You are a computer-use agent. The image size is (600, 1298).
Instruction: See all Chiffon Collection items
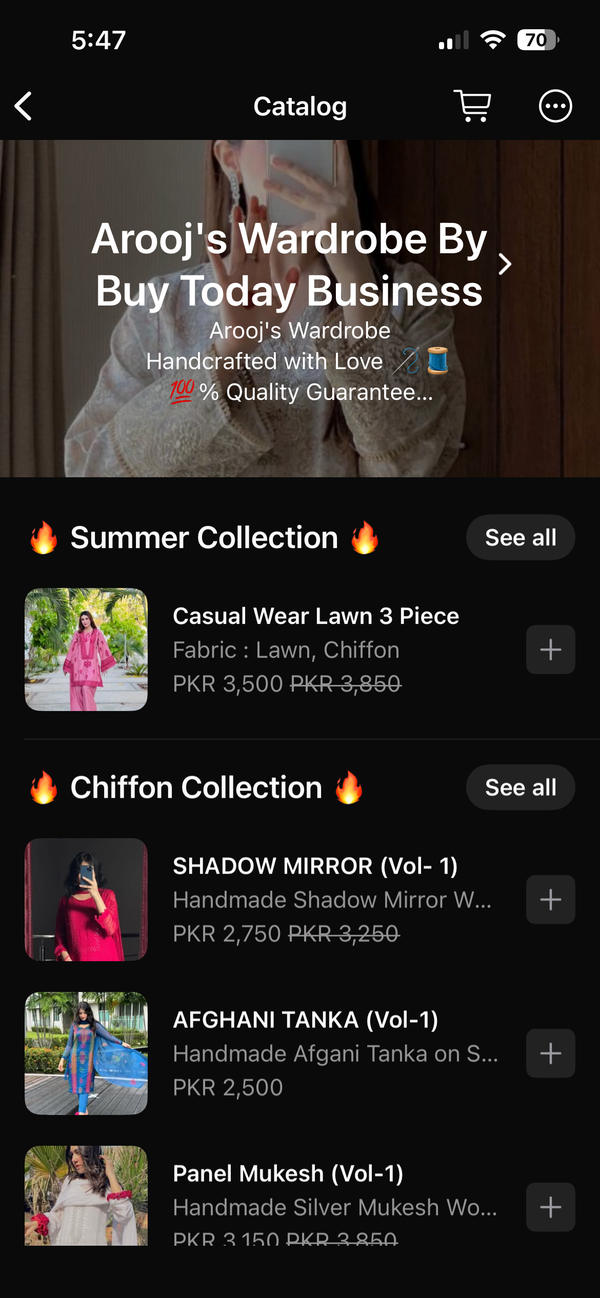point(520,787)
